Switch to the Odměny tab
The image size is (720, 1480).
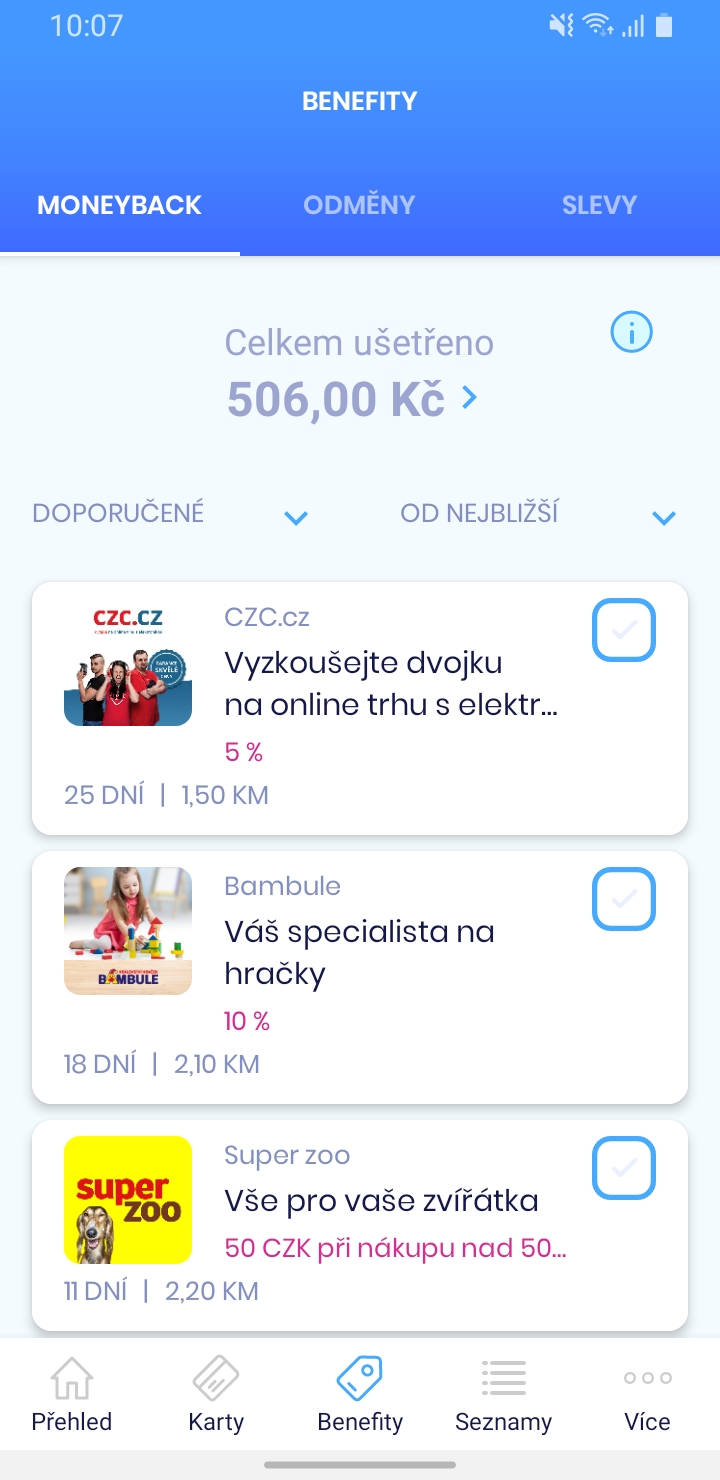(x=359, y=205)
